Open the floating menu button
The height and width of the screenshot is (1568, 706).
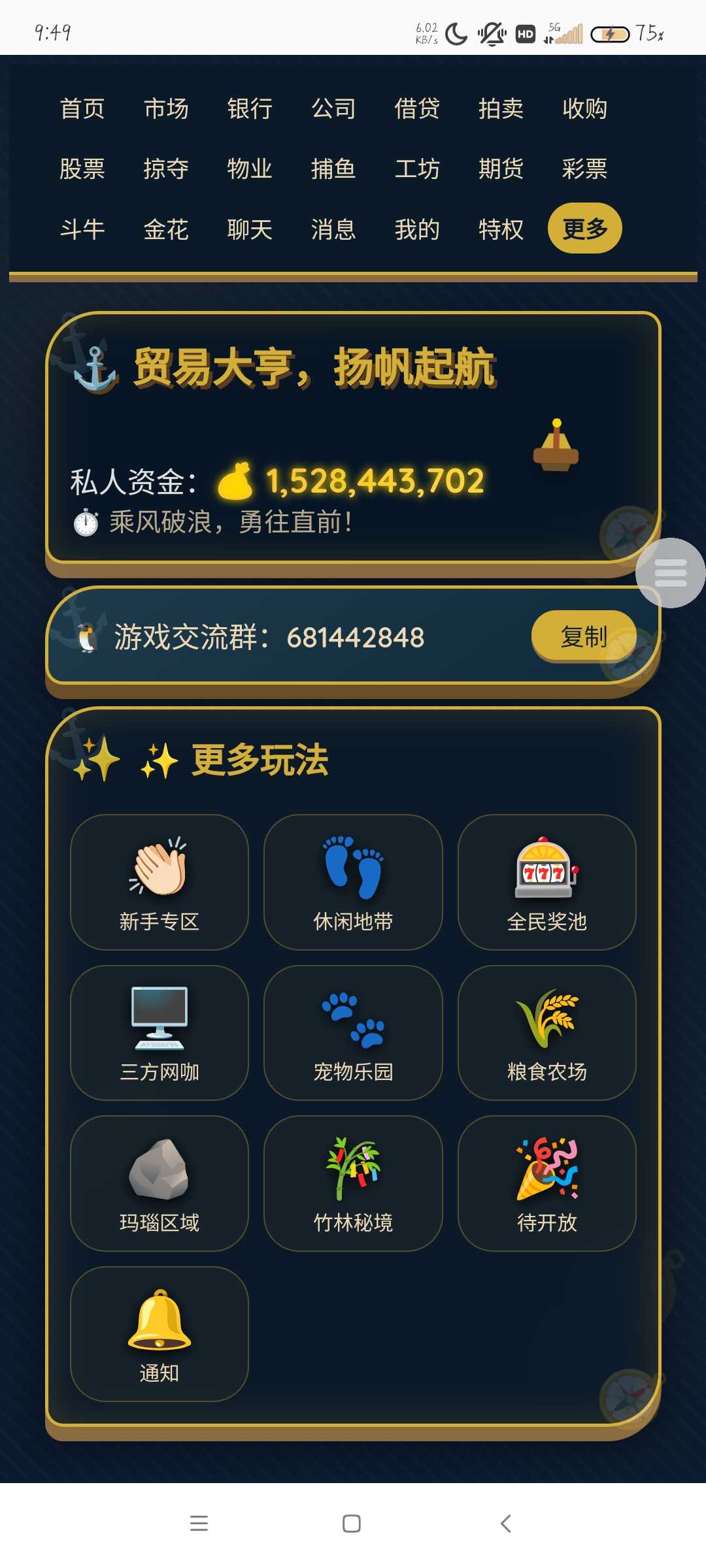(670, 573)
